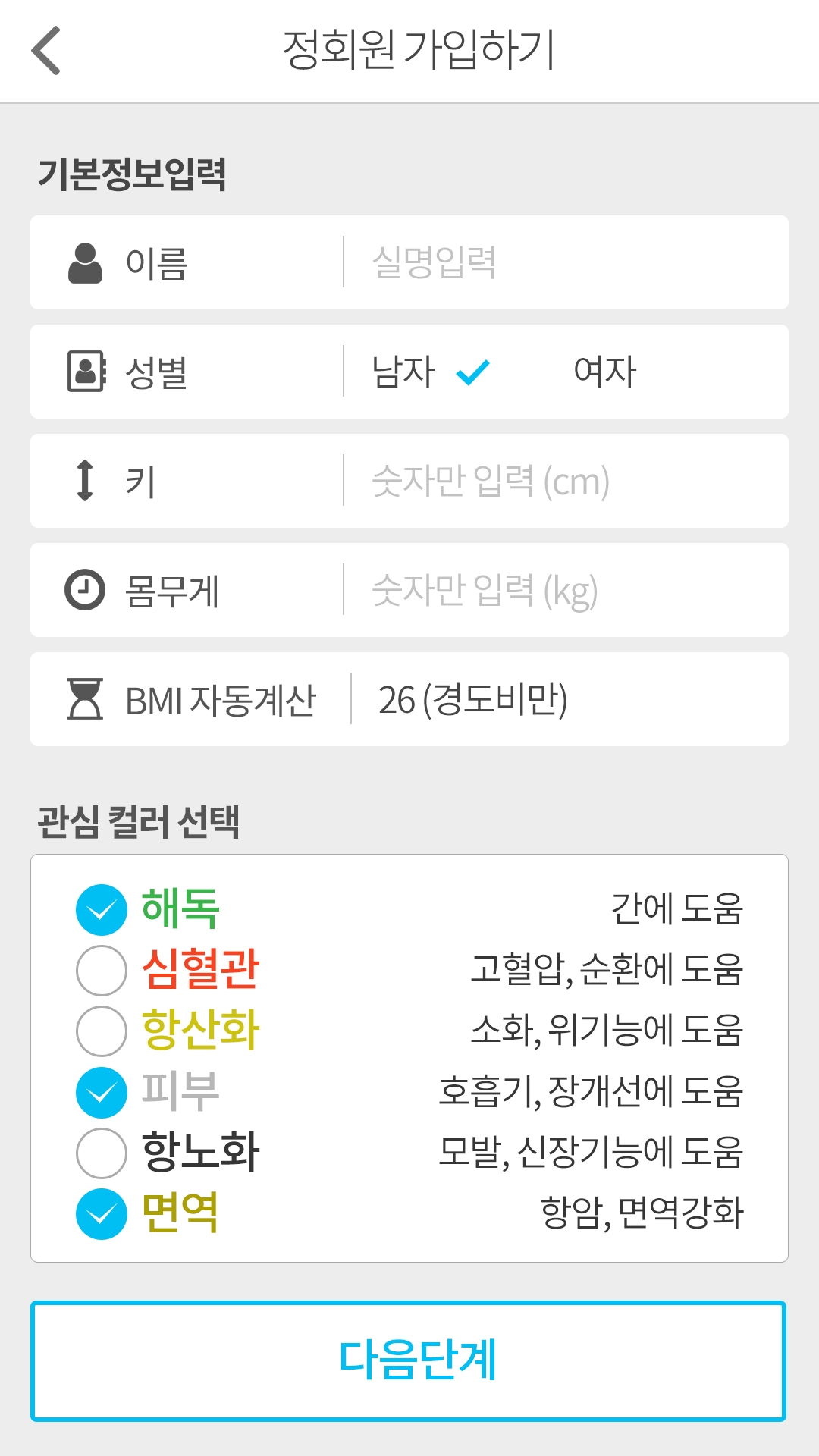
Task: Check the 심혈관 color option
Action: (x=102, y=970)
